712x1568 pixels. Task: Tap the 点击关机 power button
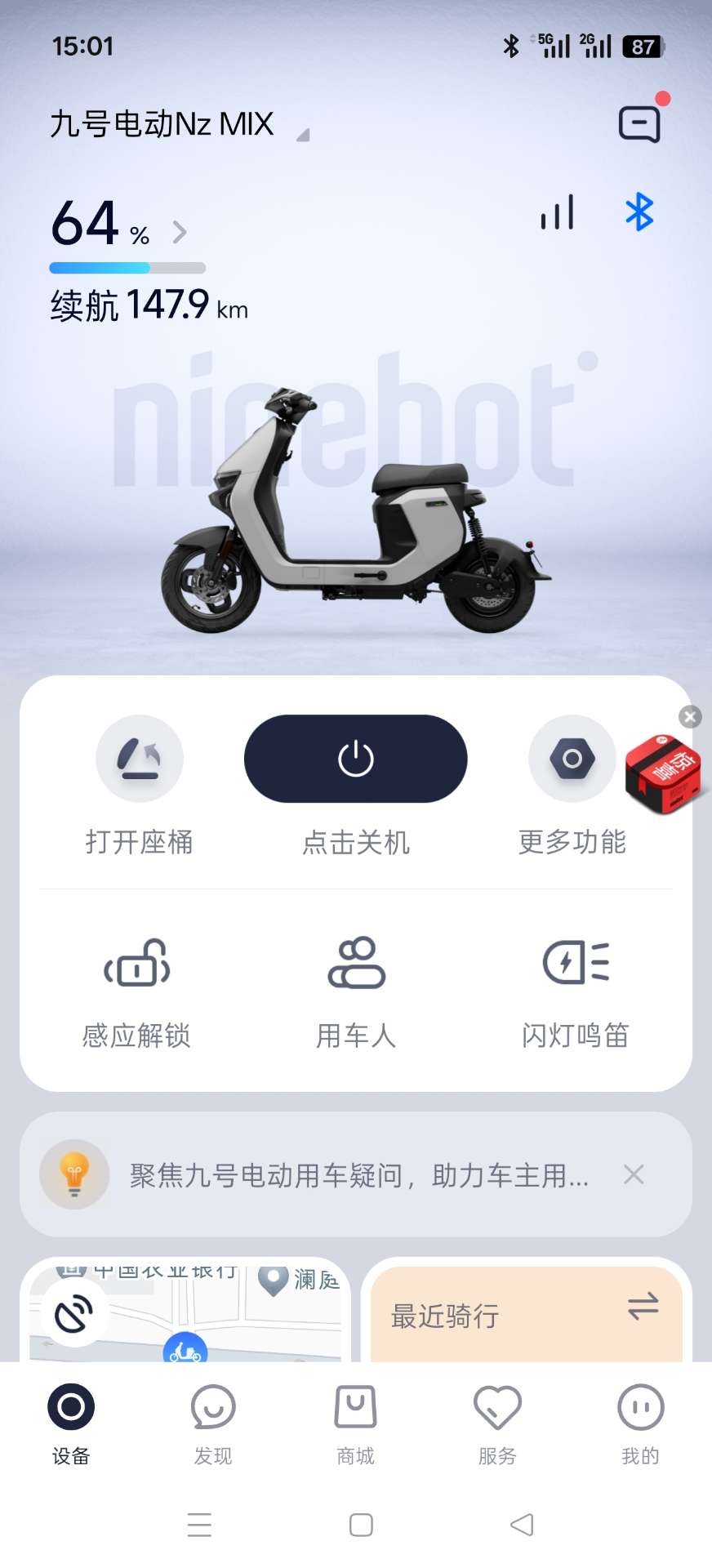[355, 759]
